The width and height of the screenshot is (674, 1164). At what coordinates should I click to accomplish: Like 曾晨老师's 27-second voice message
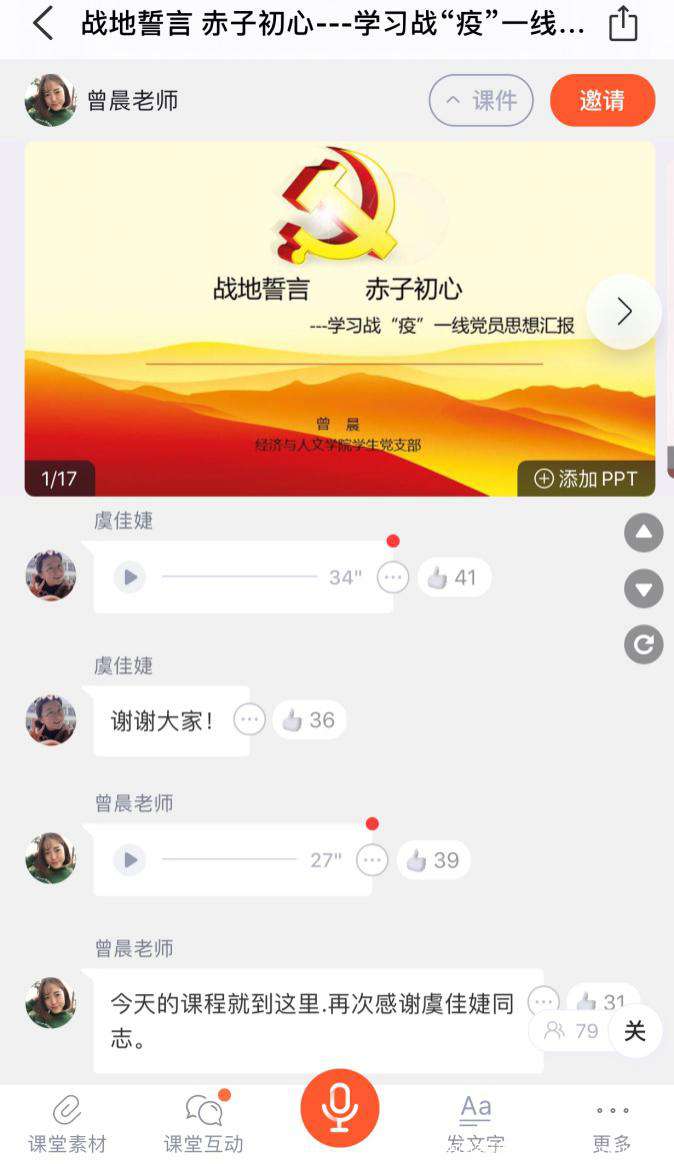point(433,860)
